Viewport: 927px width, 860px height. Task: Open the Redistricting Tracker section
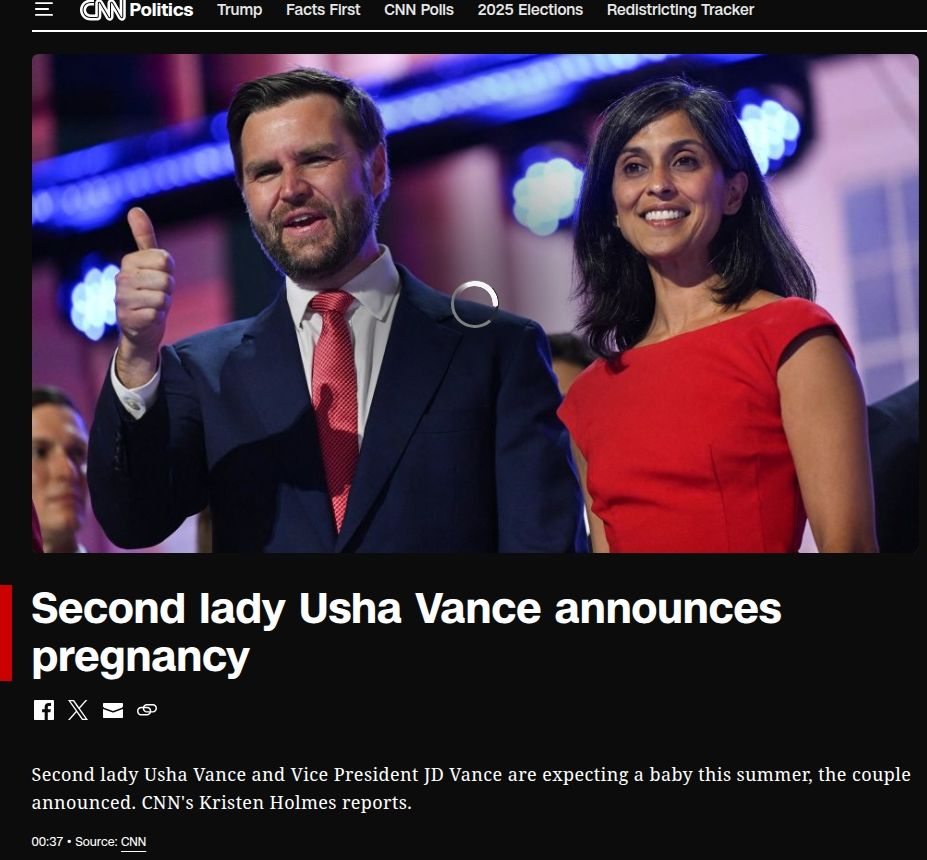coord(680,10)
